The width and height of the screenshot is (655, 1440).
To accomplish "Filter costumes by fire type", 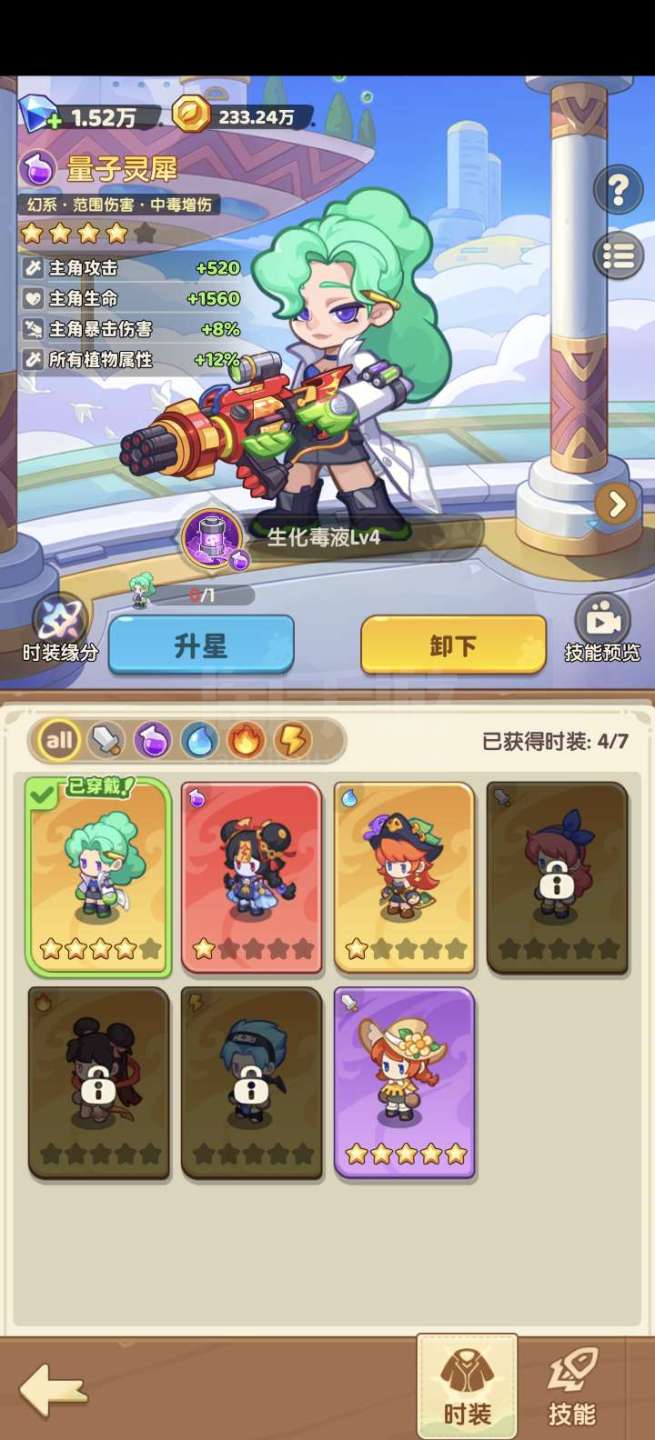I will pyautogui.click(x=245, y=740).
